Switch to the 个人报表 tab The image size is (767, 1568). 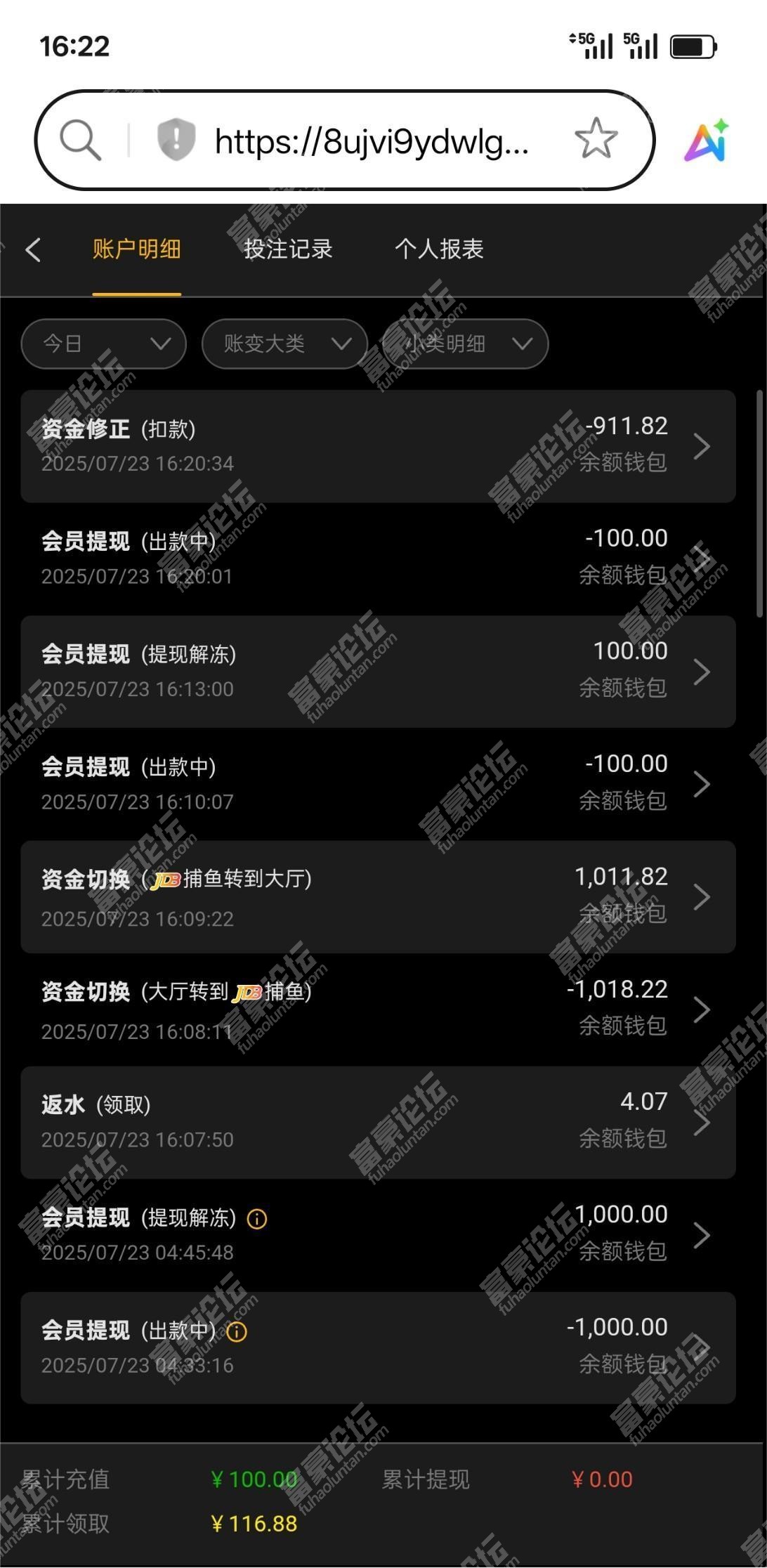coord(439,249)
